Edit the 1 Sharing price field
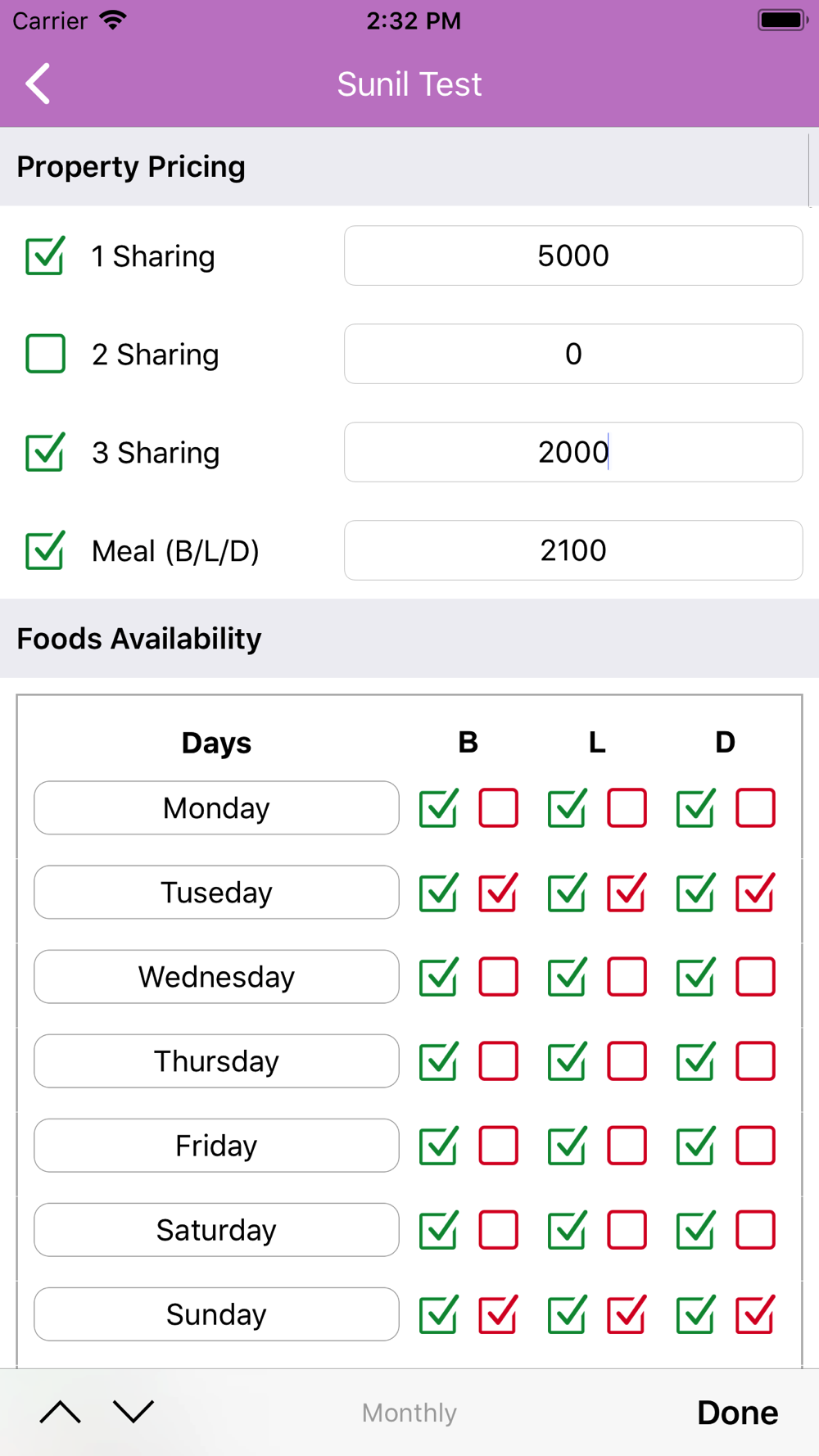 [573, 255]
